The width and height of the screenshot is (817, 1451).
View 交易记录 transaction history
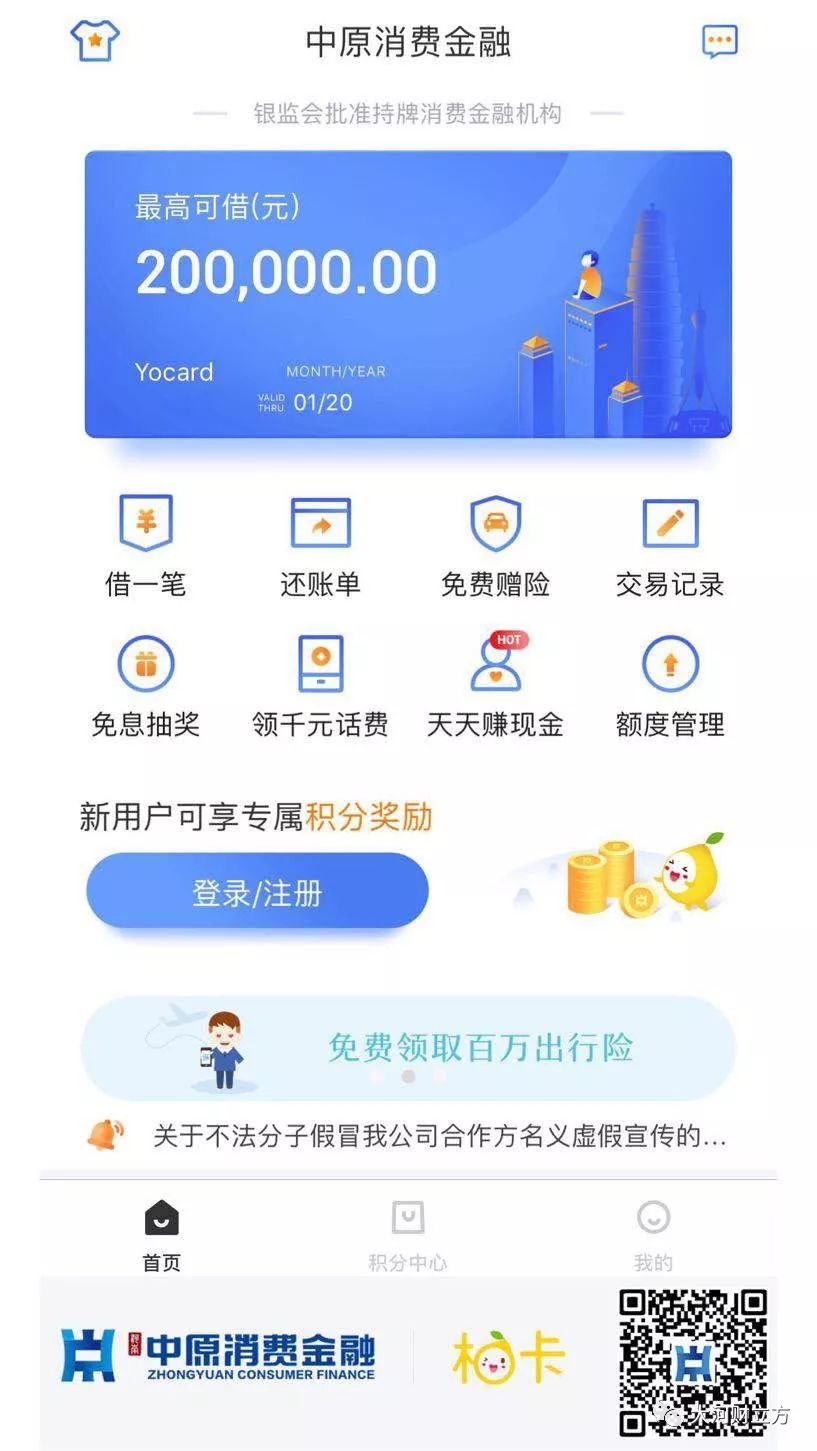(669, 546)
